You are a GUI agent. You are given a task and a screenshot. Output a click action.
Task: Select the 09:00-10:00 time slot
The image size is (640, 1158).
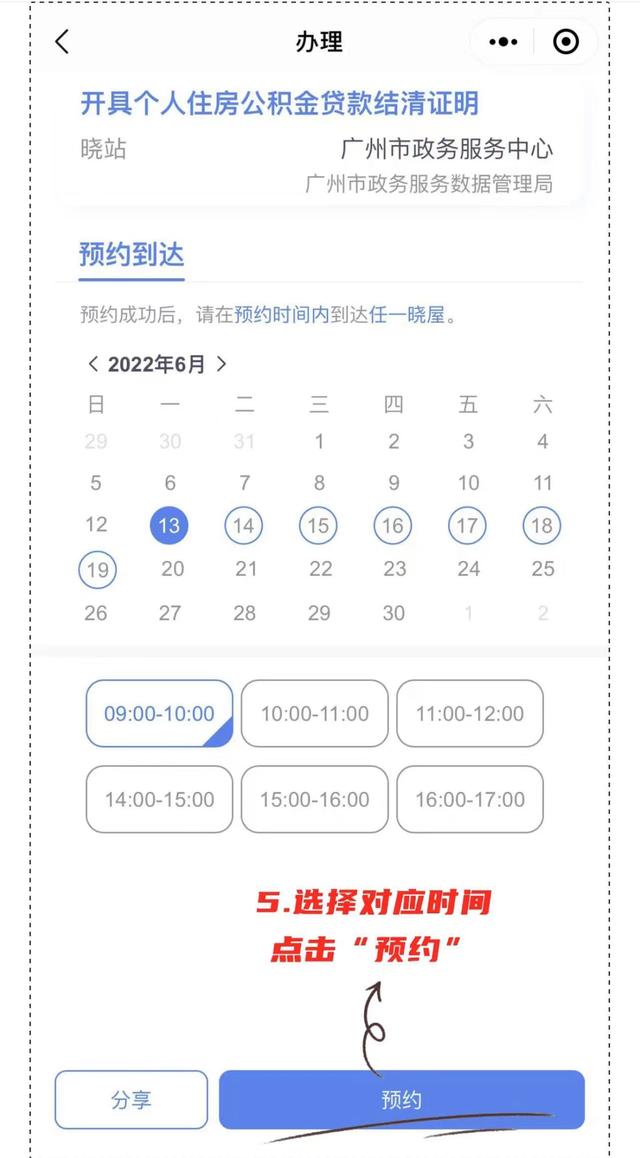click(x=159, y=714)
